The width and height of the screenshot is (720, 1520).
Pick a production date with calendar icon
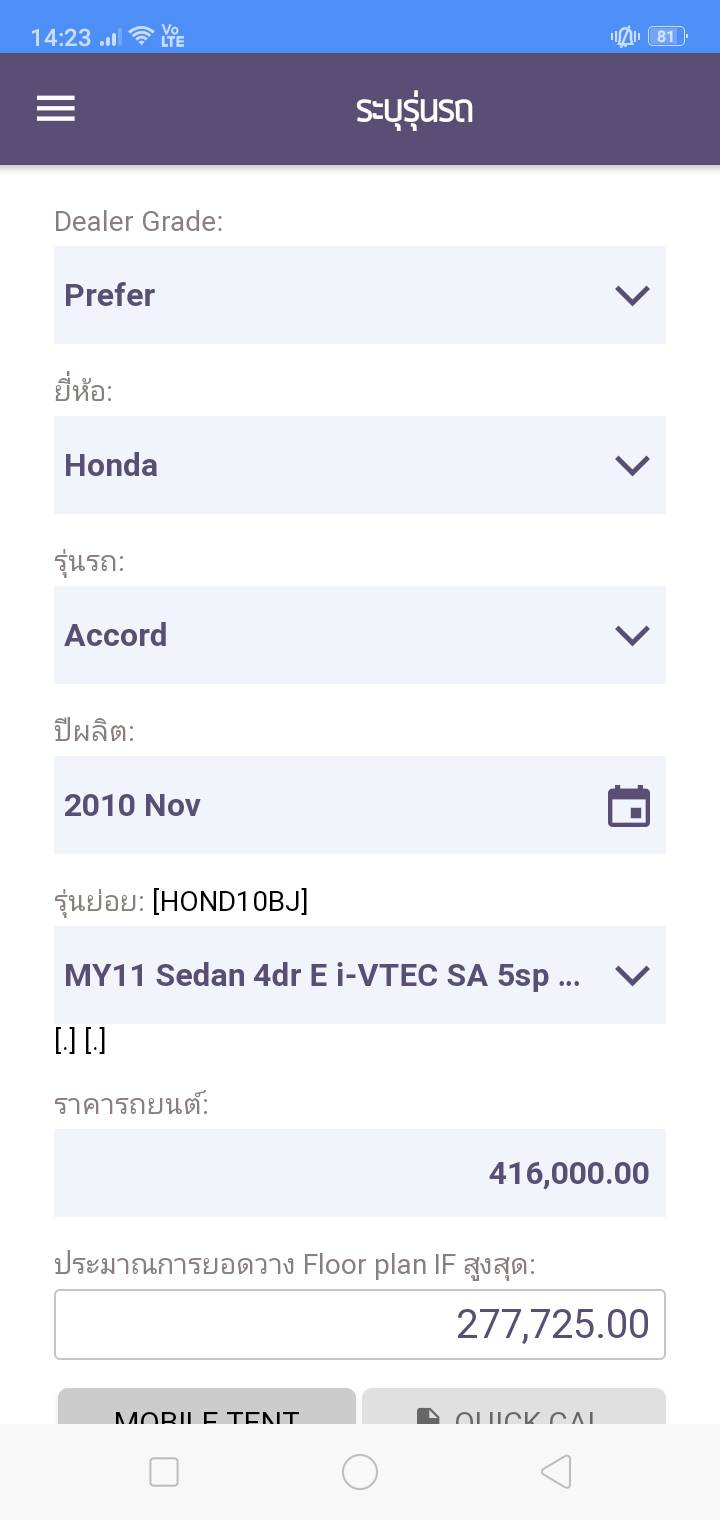628,806
